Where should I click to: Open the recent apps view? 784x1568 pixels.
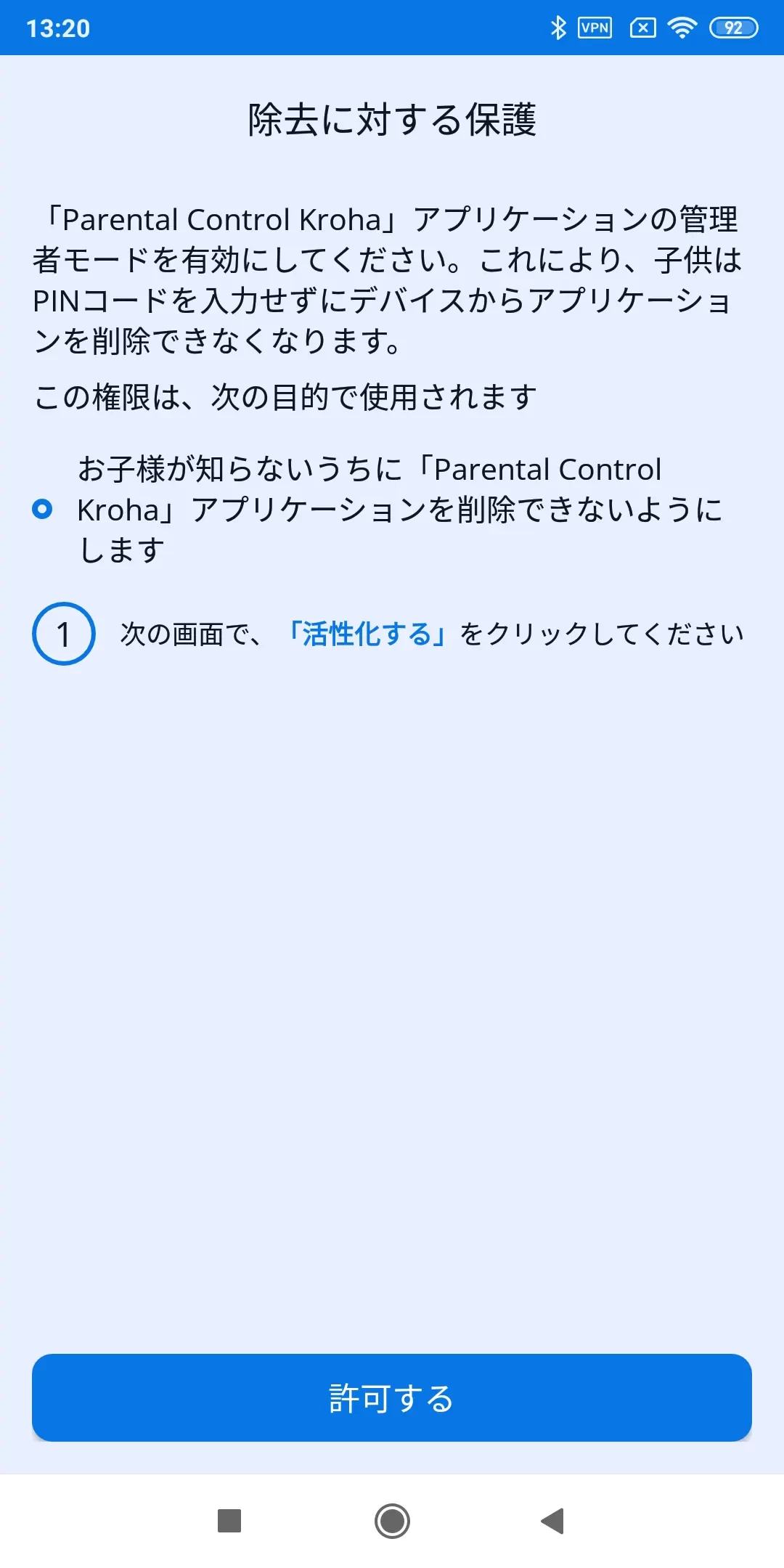229,1520
